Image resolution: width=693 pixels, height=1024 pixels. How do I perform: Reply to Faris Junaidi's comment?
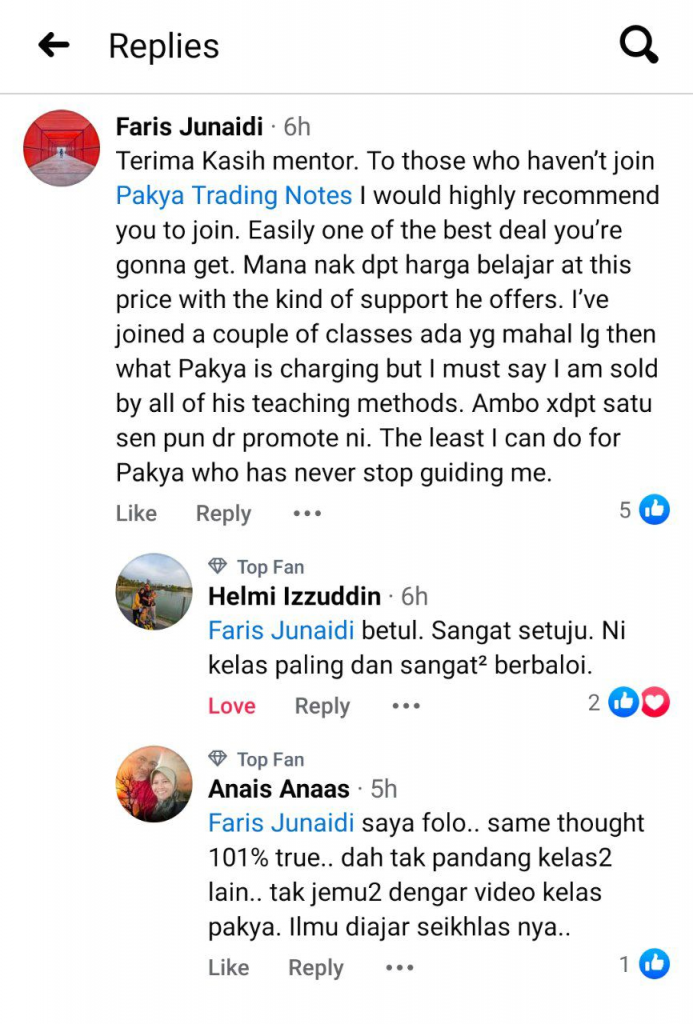pyautogui.click(x=223, y=513)
